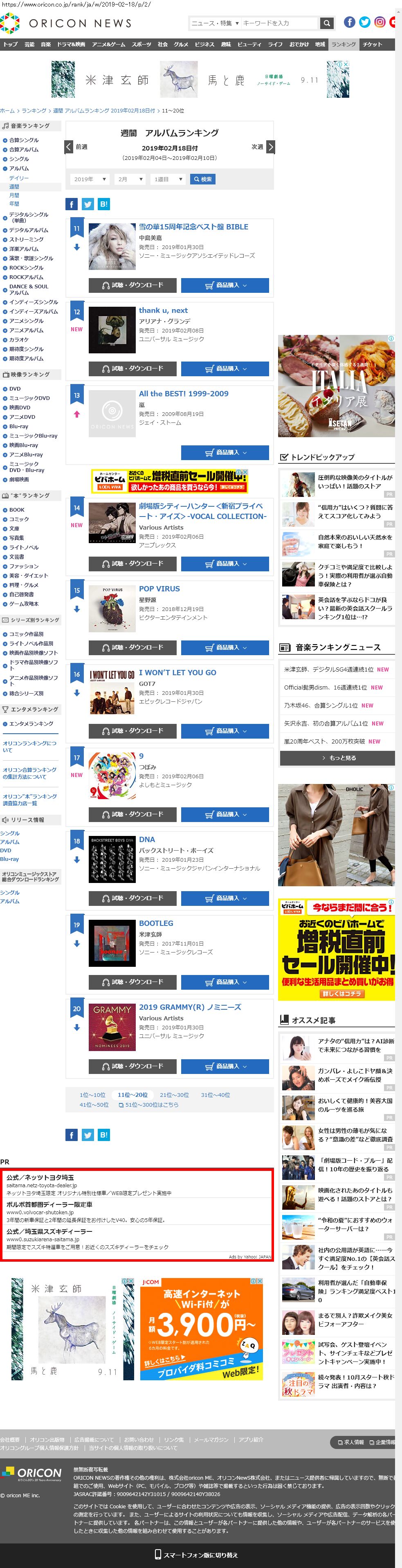The height and width of the screenshot is (1568, 402).
Task: Share ranking on Facebook above the list
Action: (x=71, y=204)
